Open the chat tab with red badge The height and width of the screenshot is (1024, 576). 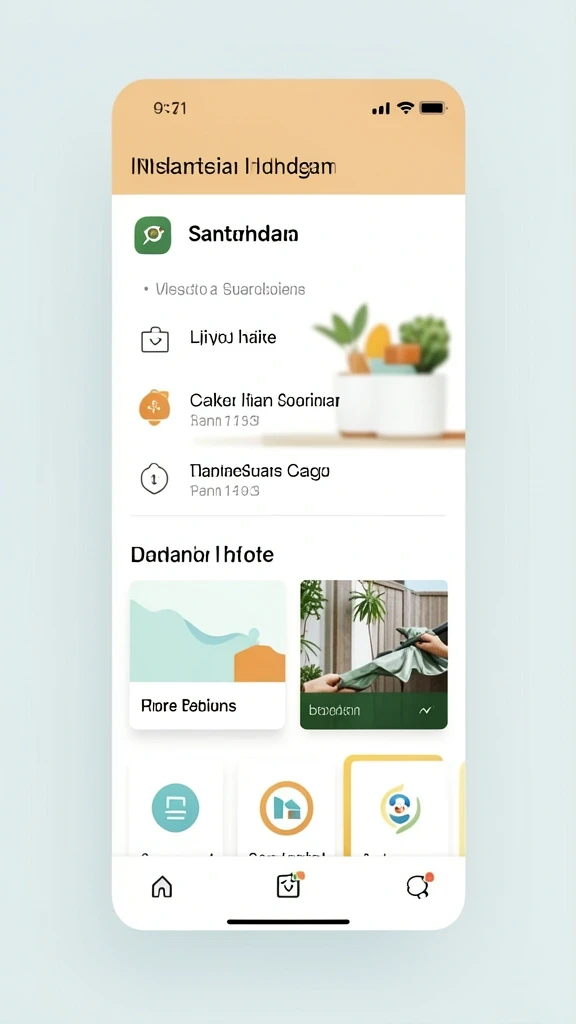click(418, 886)
